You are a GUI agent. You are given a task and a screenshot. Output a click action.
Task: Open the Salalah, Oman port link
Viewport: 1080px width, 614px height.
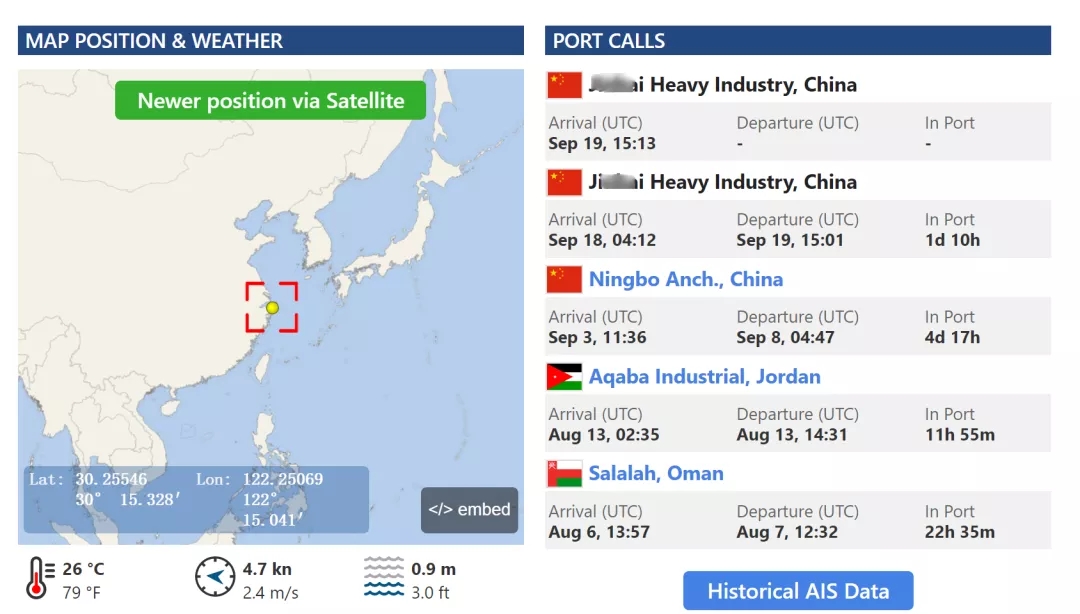655,474
